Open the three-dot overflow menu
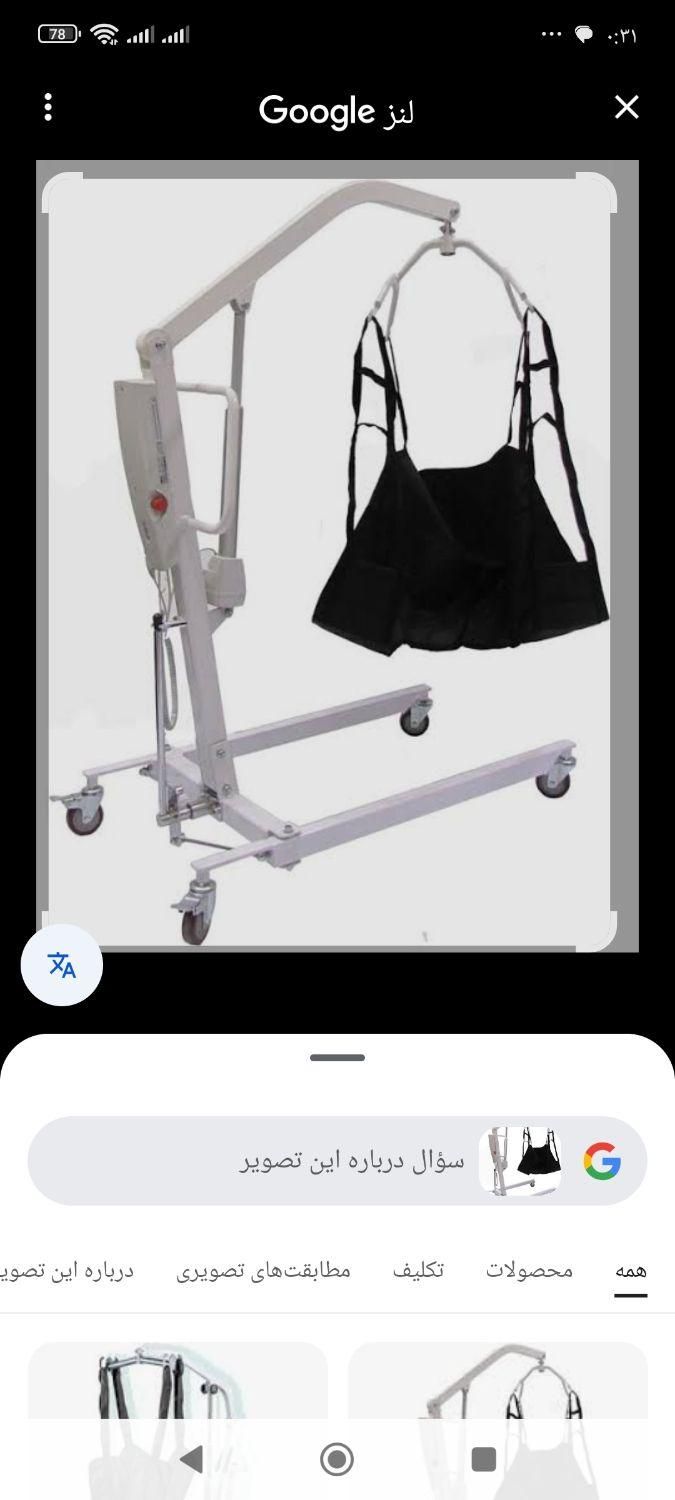This screenshot has height=1500, width=675. click(48, 107)
